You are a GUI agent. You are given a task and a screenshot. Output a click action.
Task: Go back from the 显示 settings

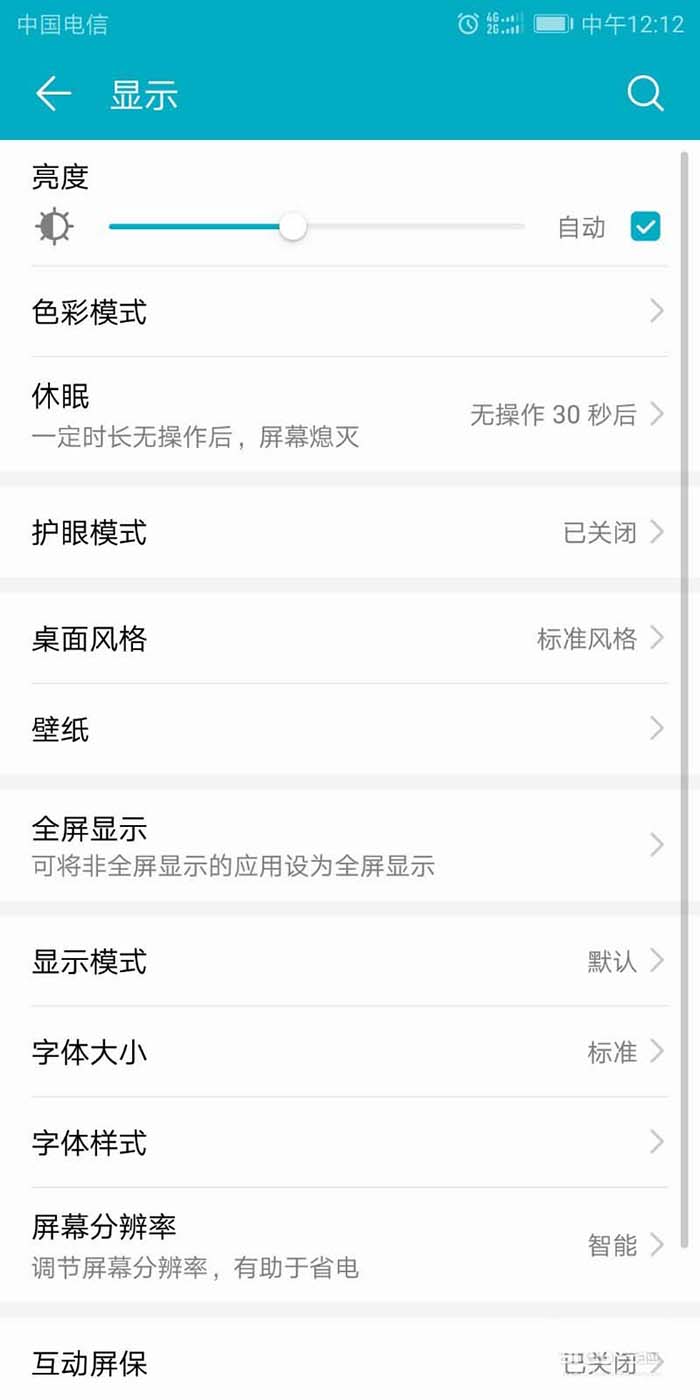[x=53, y=94]
